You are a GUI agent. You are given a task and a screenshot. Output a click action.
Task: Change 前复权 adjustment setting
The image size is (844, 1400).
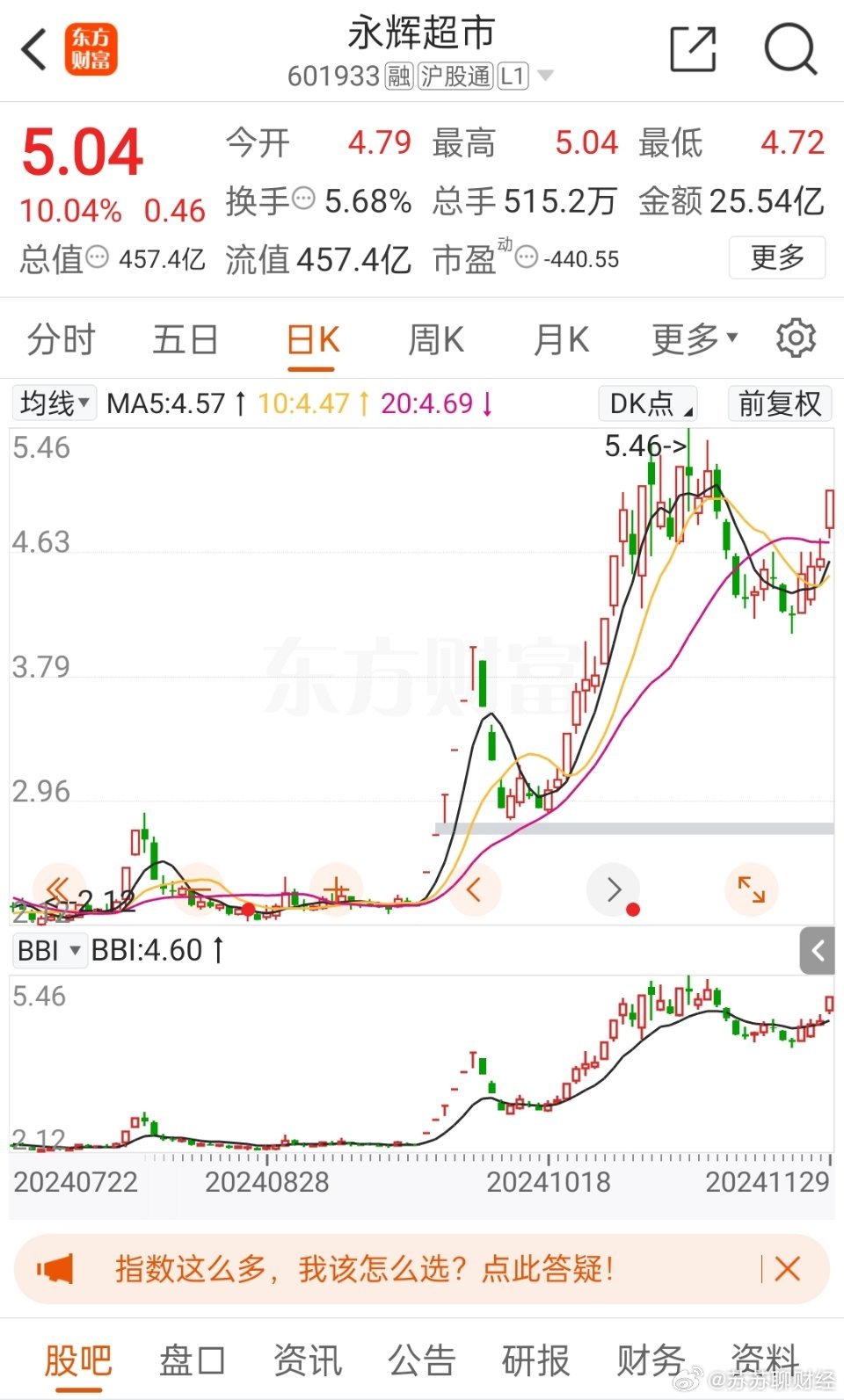(780, 403)
